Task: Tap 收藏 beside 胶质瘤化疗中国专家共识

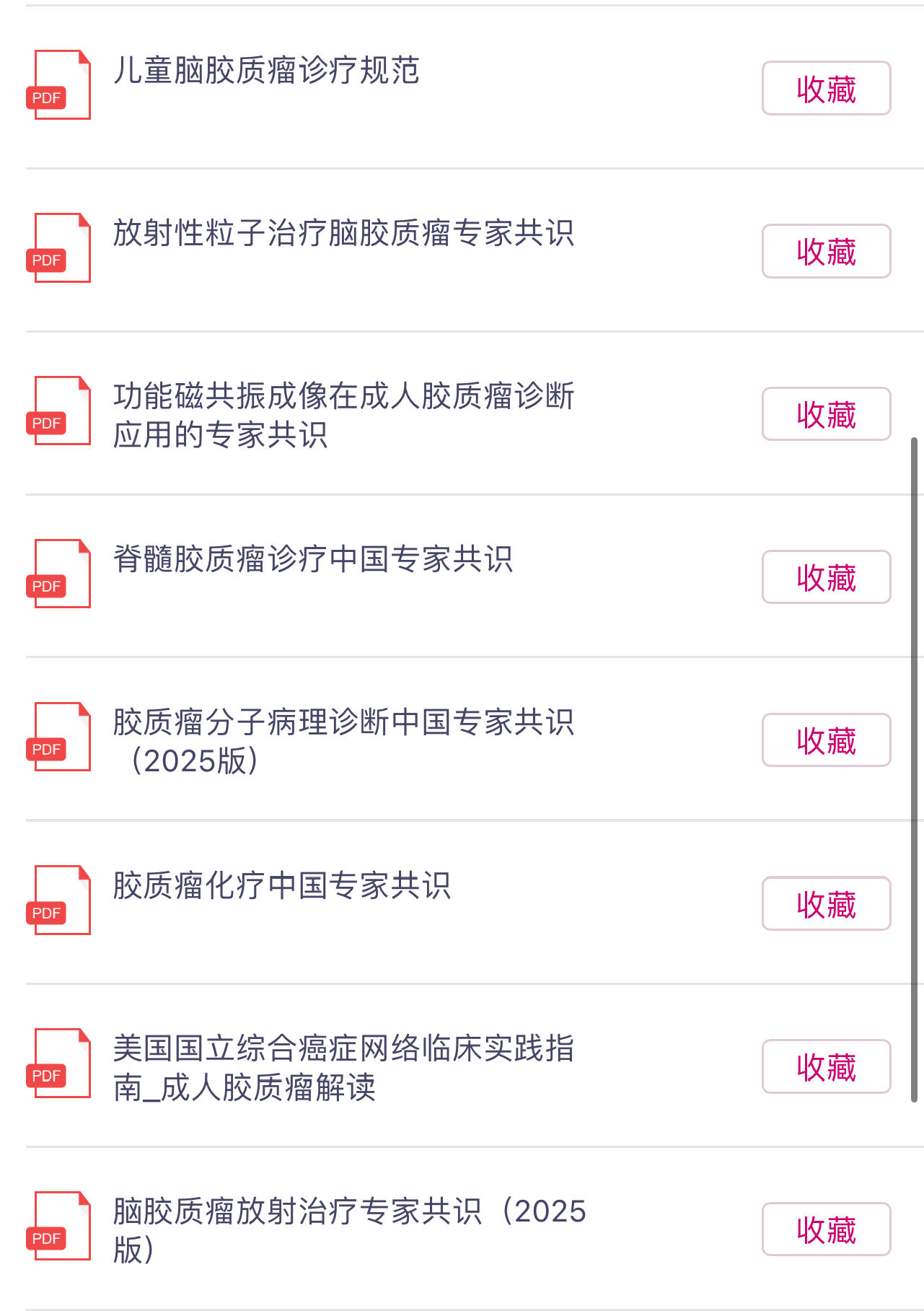Action: coord(826,903)
